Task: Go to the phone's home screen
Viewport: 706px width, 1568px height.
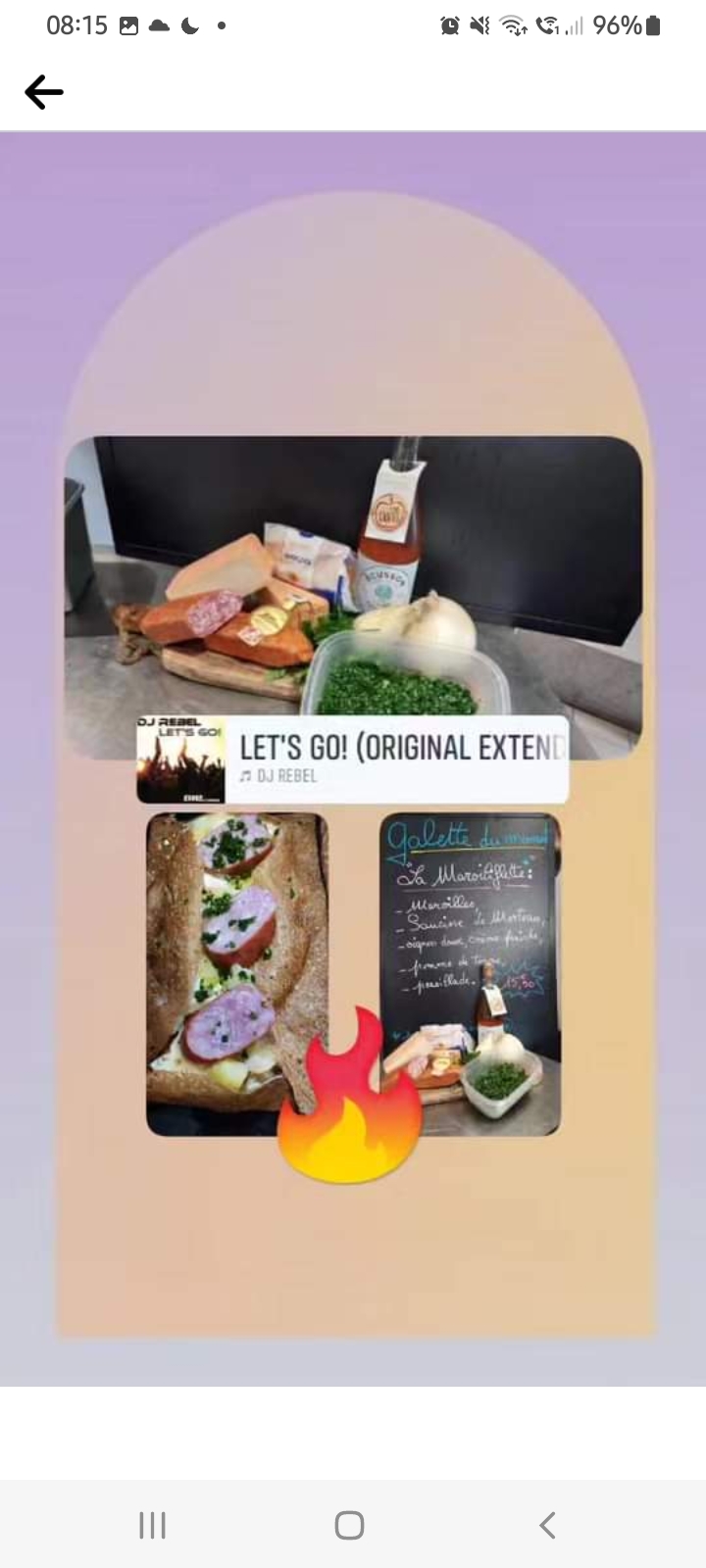Action: [x=350, y=1525]
